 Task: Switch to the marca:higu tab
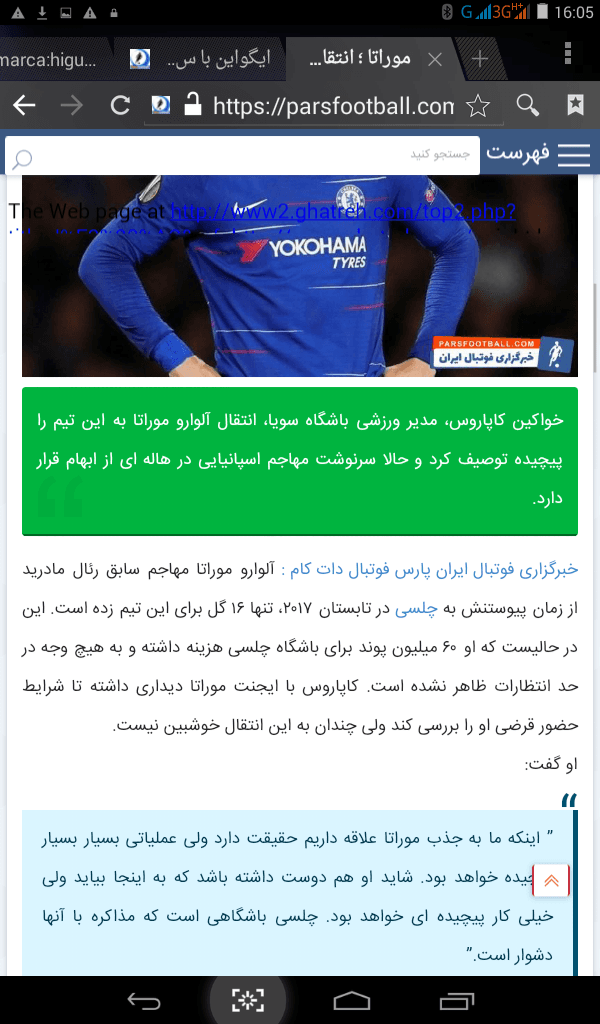click(x=50, y=59)
